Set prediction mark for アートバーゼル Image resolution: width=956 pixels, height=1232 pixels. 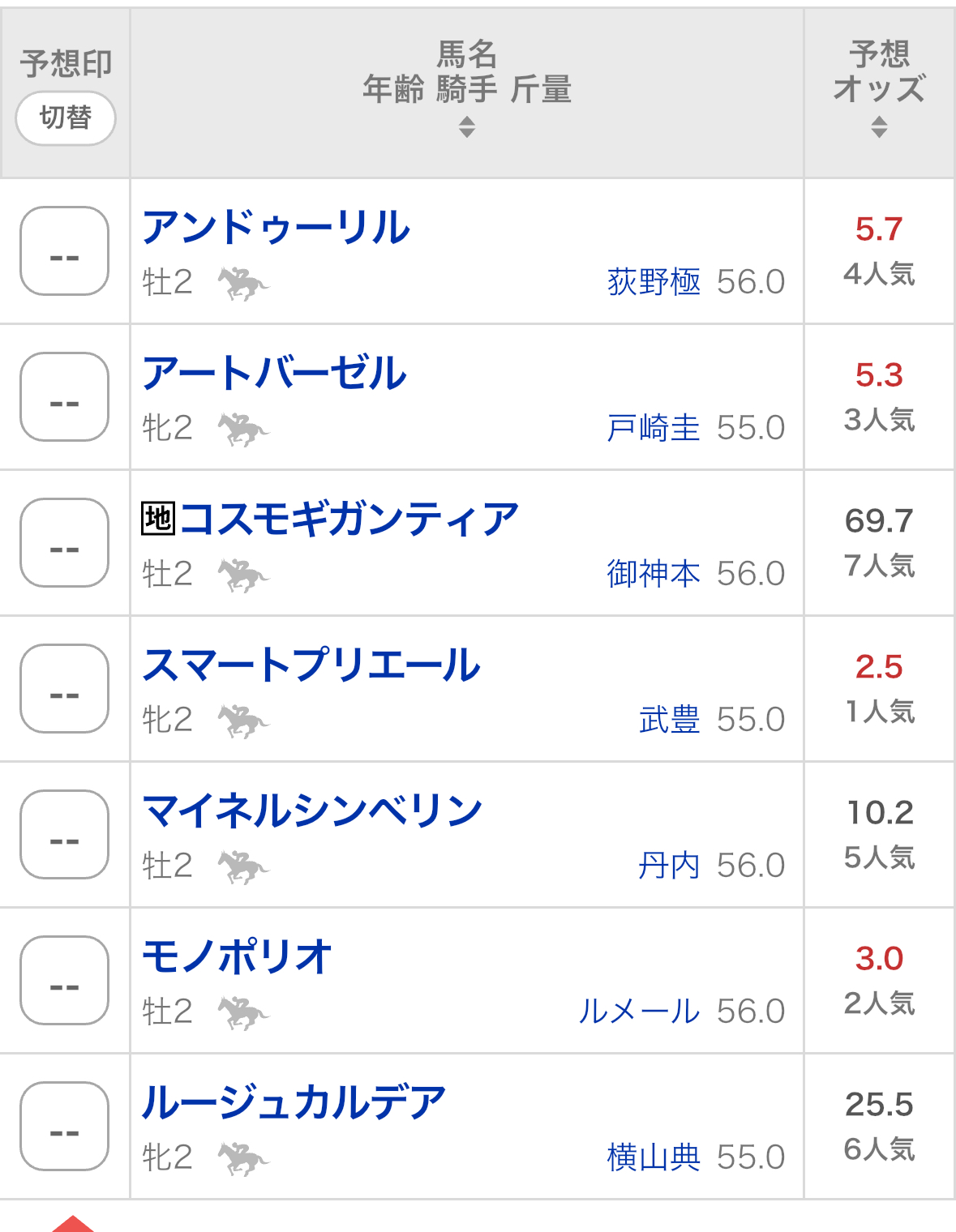65,397
